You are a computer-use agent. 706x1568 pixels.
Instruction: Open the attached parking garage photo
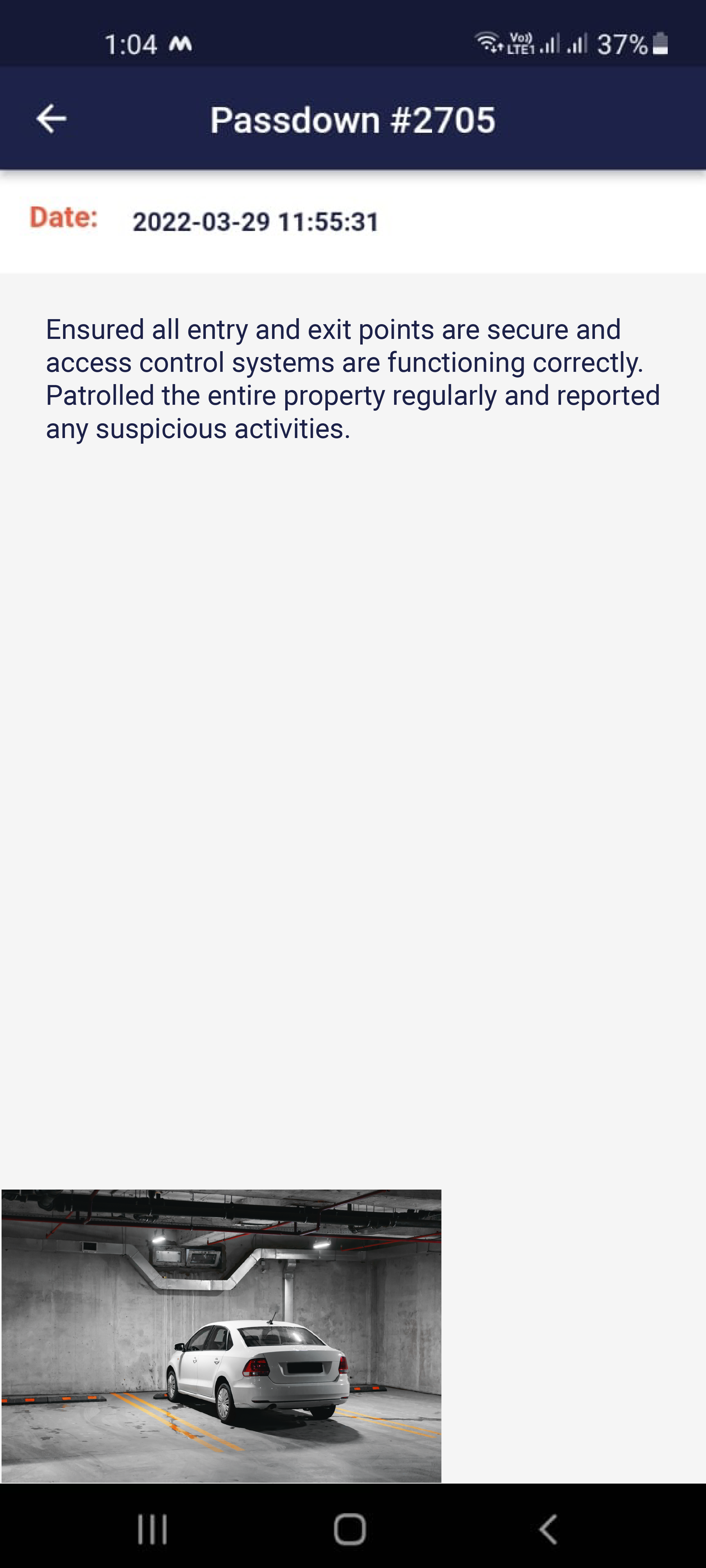222,1335
